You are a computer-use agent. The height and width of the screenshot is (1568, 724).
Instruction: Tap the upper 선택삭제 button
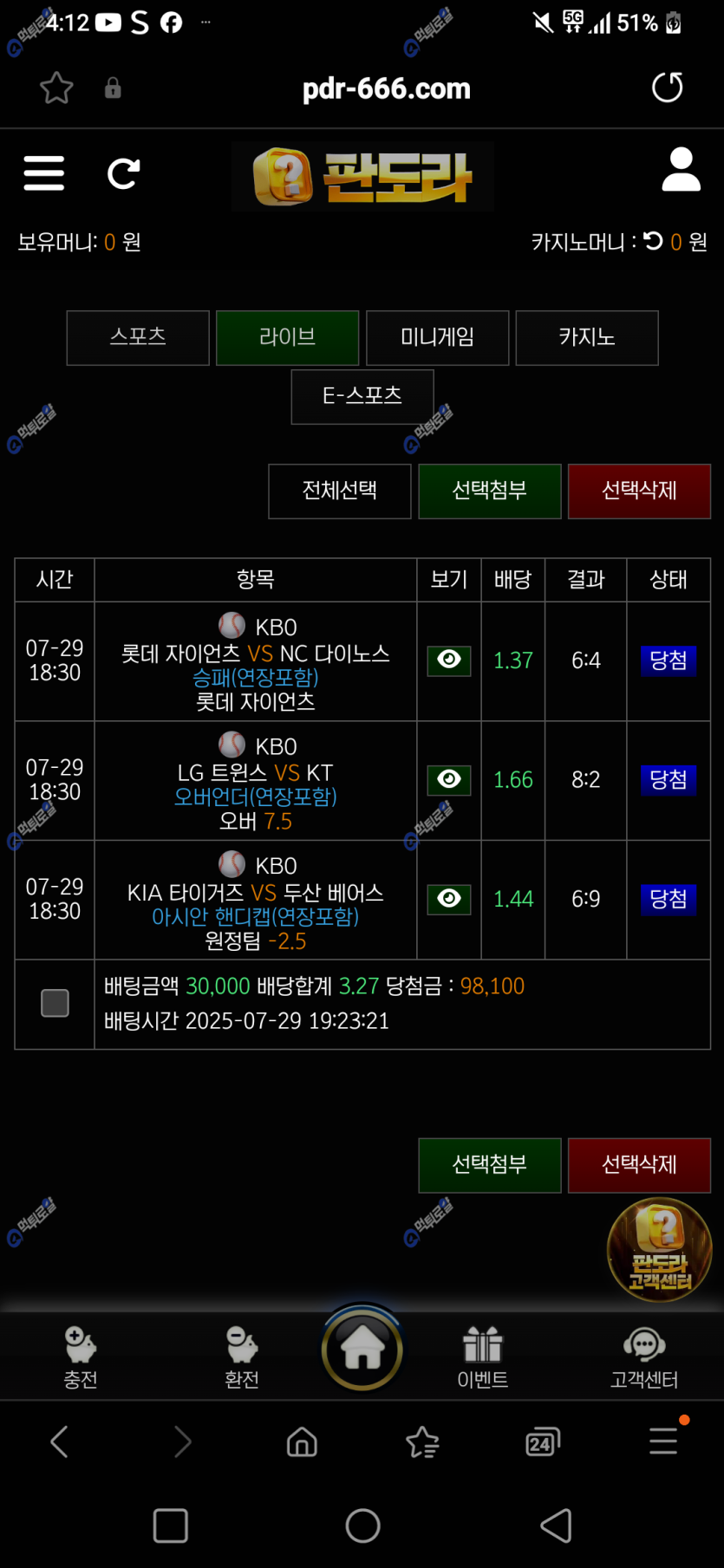pyautogui.click(x=639, y=491)
